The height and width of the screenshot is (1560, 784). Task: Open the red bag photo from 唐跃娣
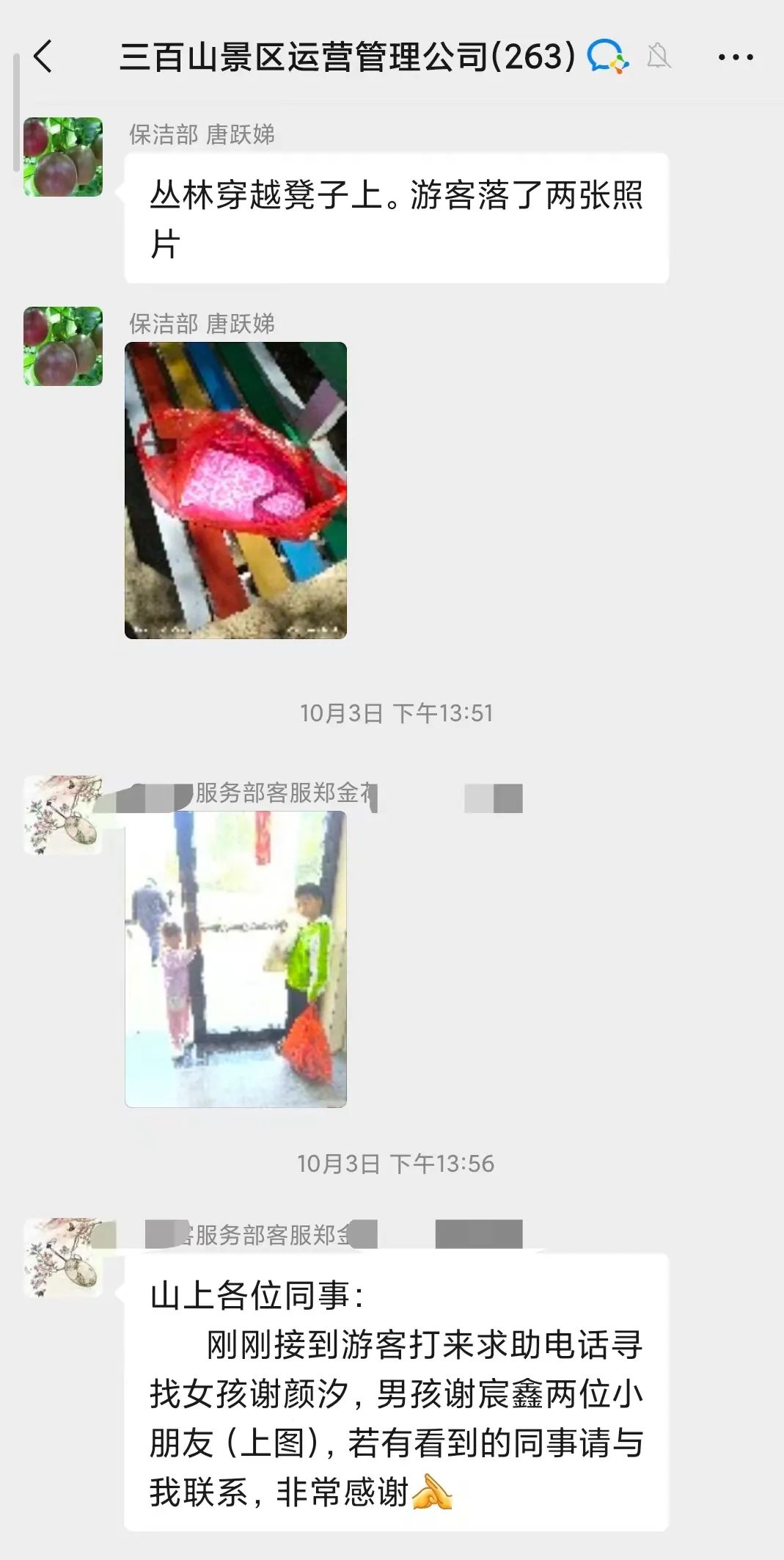(235, 490)
